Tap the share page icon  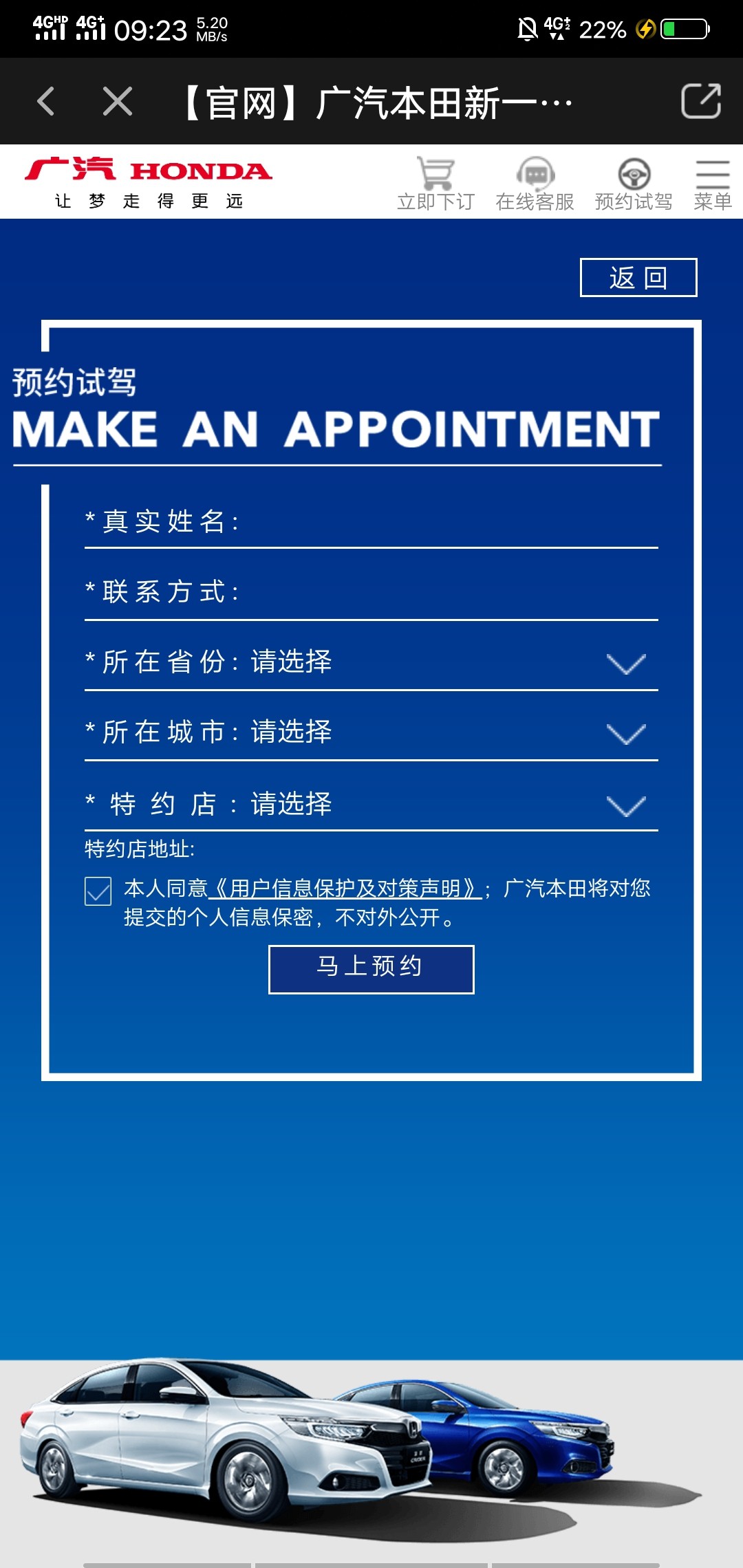click(x=701, y=100)
